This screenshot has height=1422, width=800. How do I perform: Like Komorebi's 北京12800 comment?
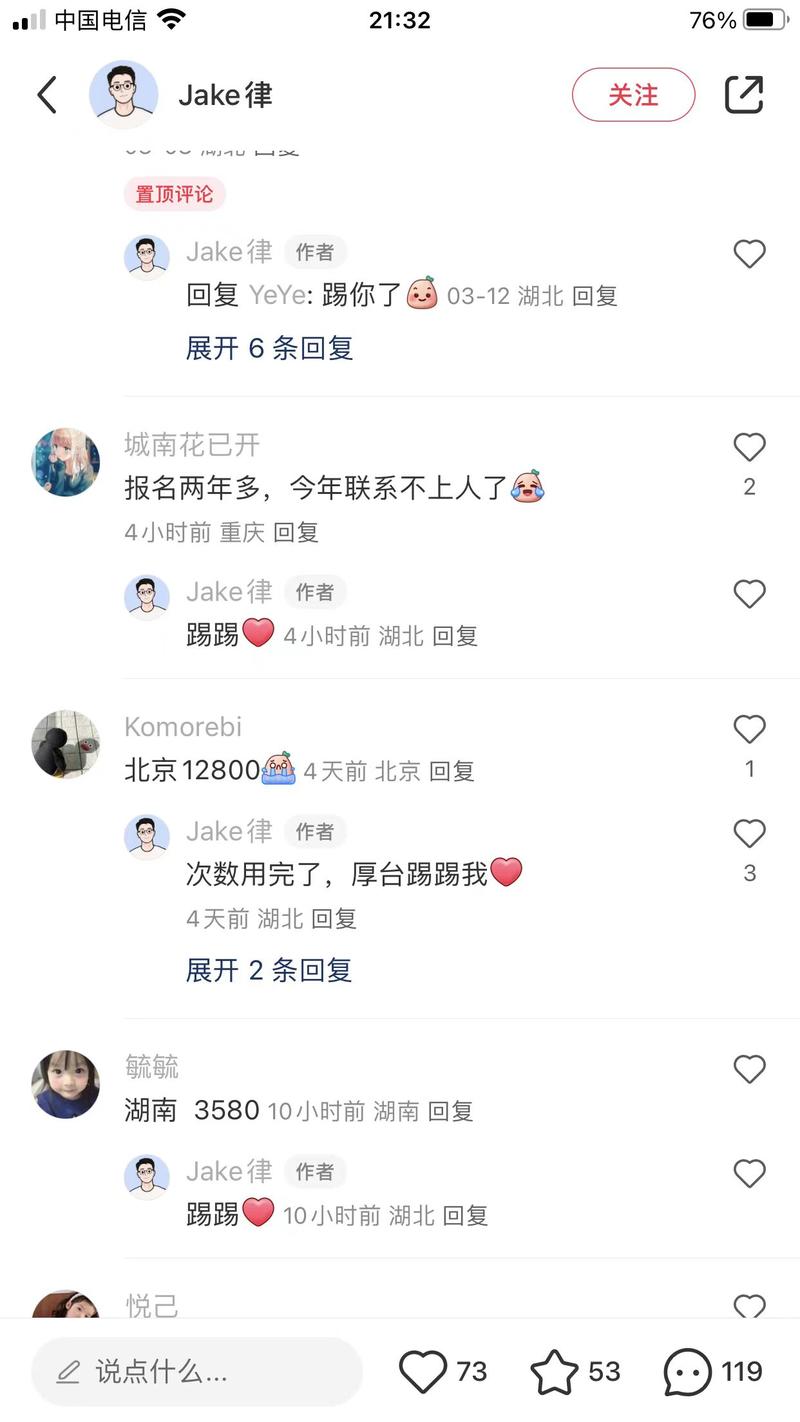point(749,730)
